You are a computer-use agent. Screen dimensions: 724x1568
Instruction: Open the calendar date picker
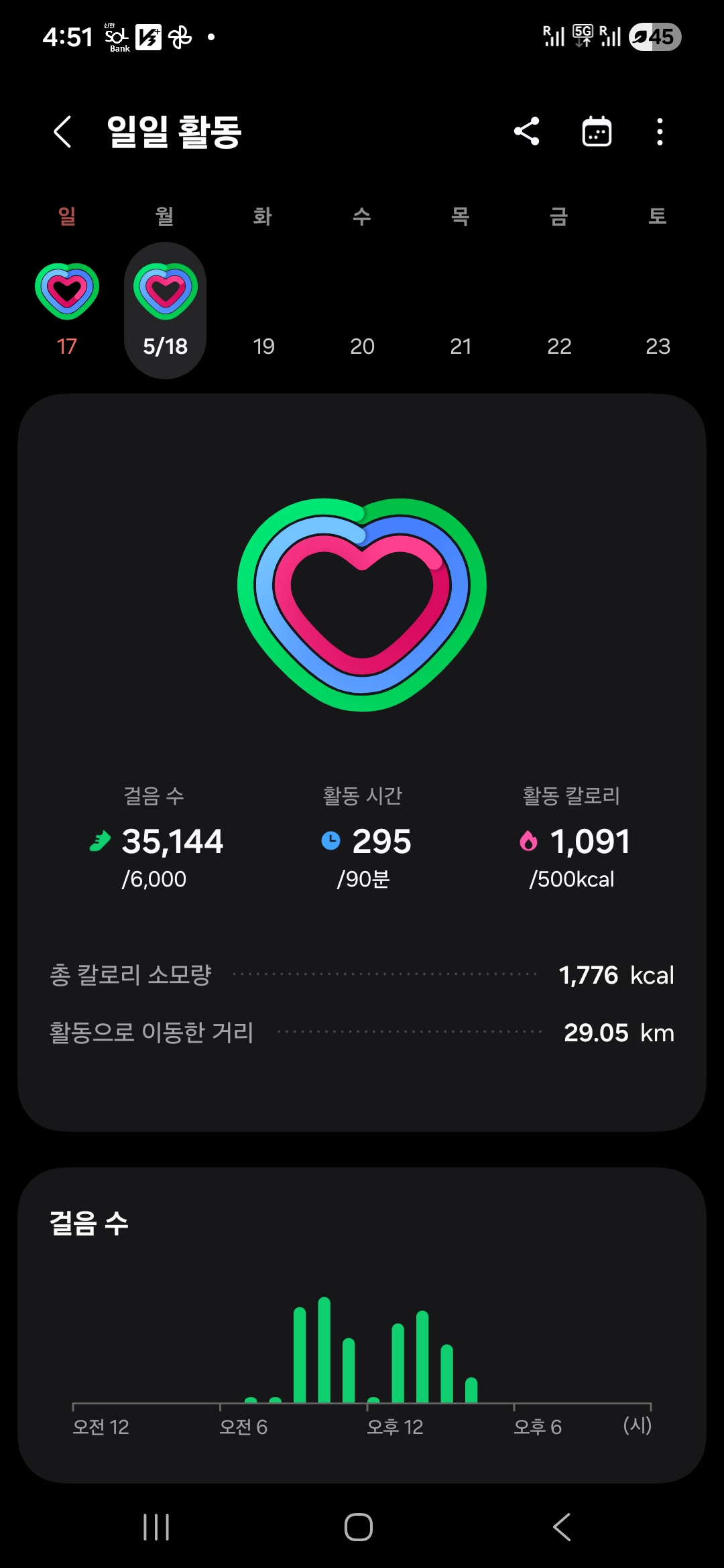pyautogui.click(x=597, y=131)
